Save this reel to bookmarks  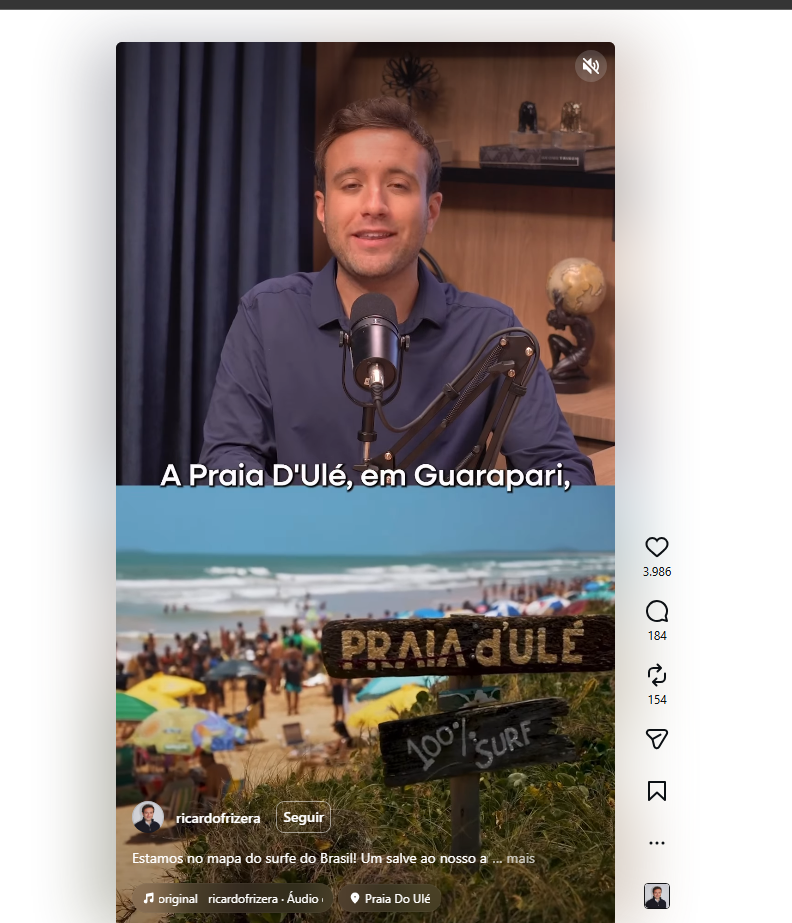[656, 791]
